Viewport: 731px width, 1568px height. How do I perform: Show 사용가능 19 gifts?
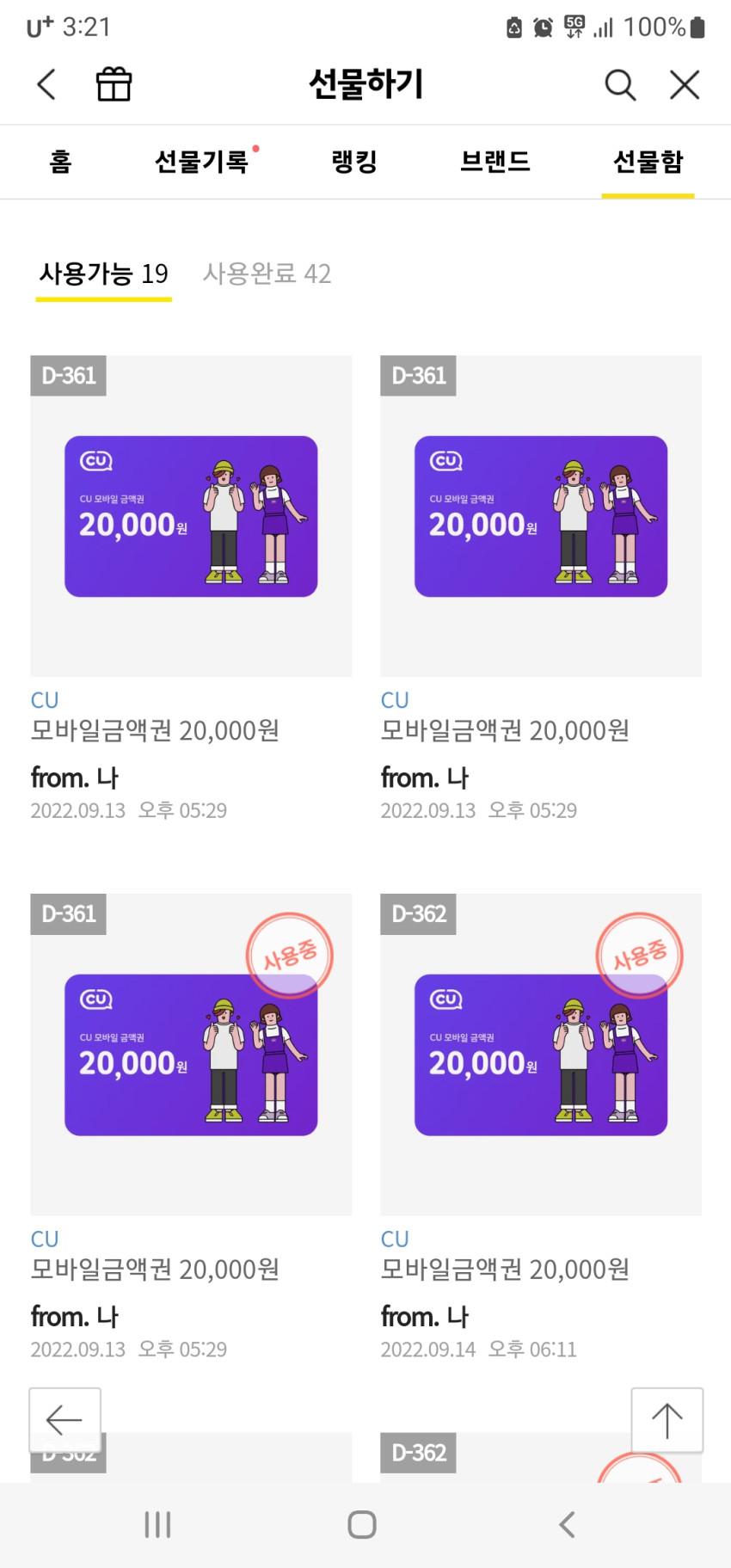[x=103, y=274]
